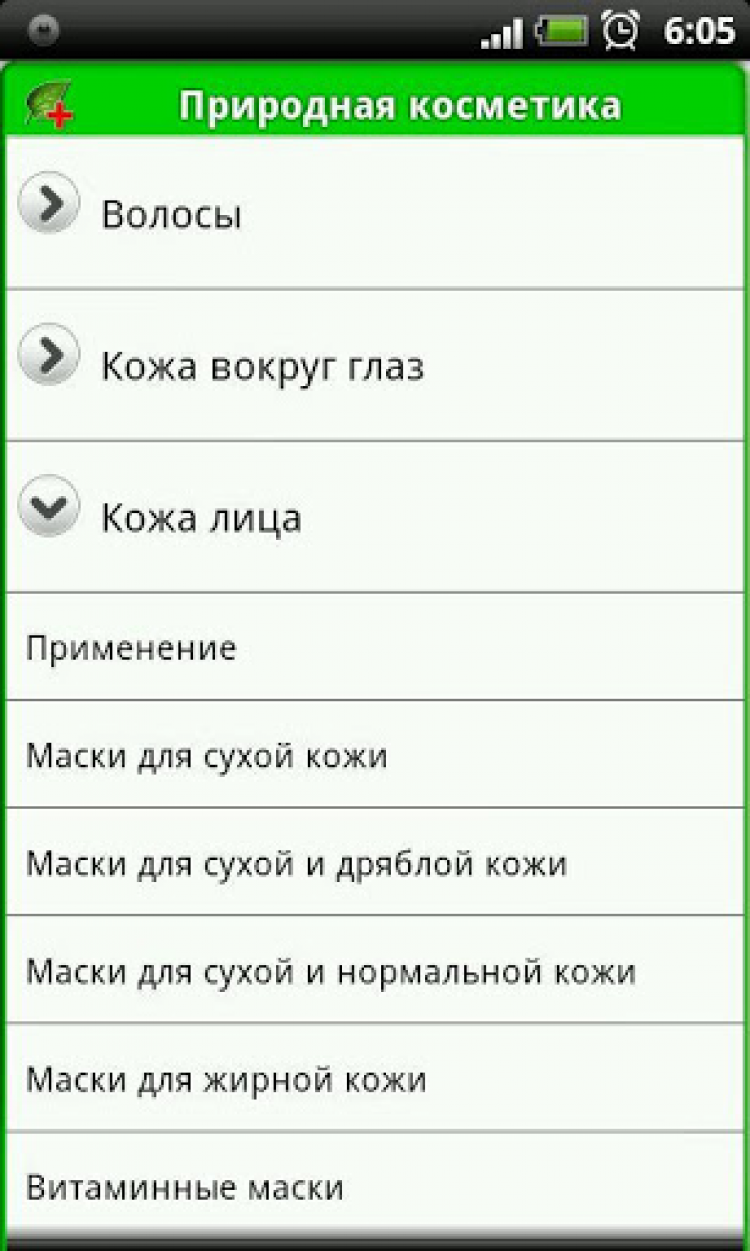View Маски для жирной кожи
Image resolution: width=750 pixels, height=1251 pixels.
pos(226,1080)
